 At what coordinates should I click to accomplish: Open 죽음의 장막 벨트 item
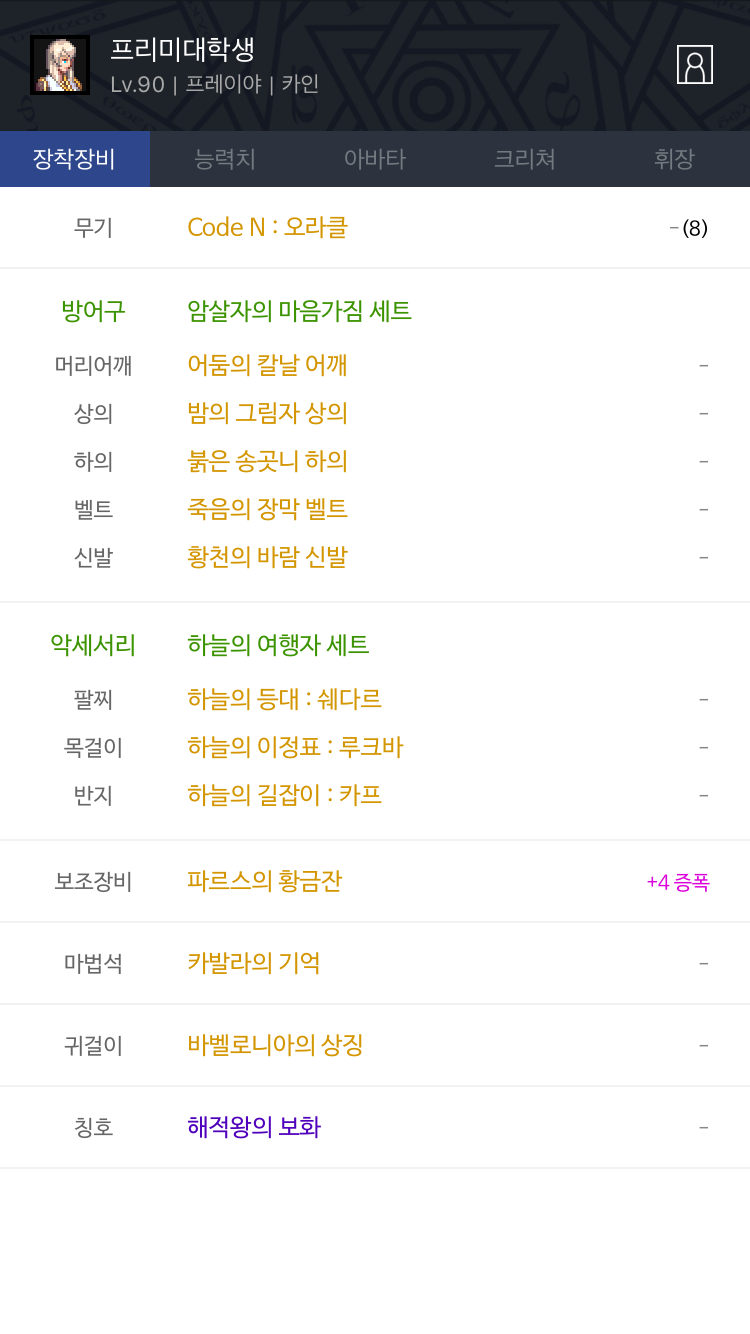coord(267,509)
